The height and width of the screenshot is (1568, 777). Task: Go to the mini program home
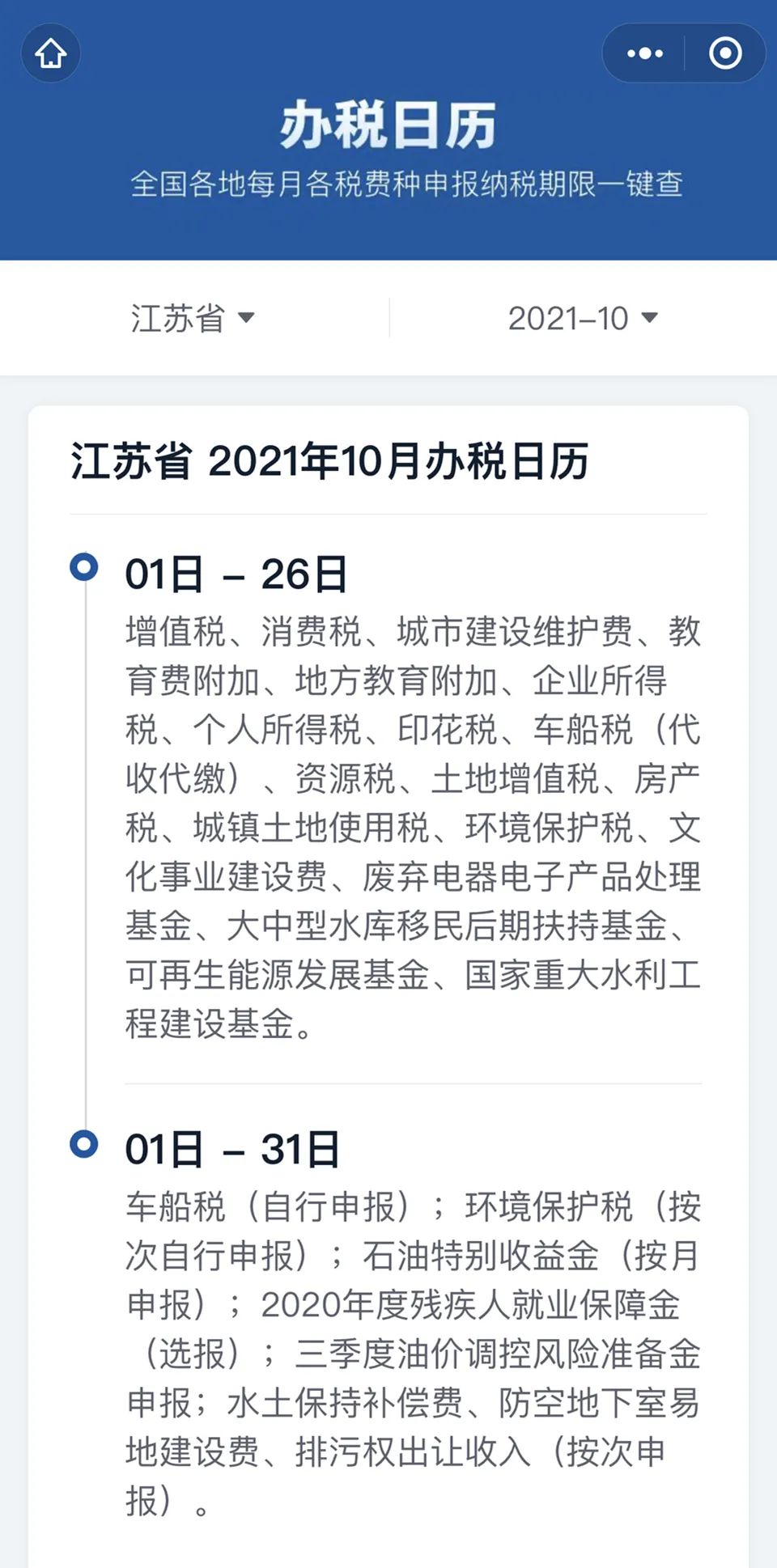click(x=51, y=53)
